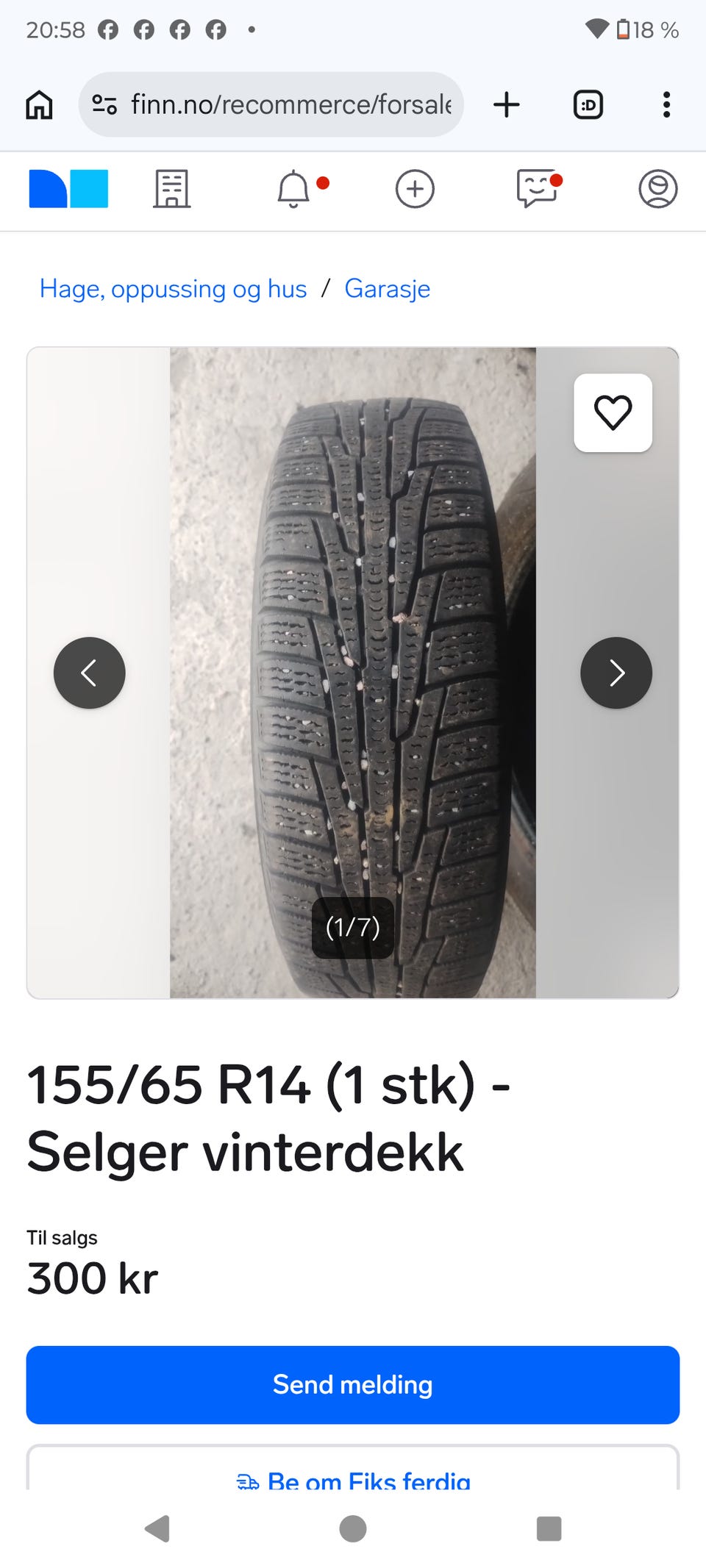Open the tab switcher
This screenshot has width=706, height=1568.
pos(588,104)
